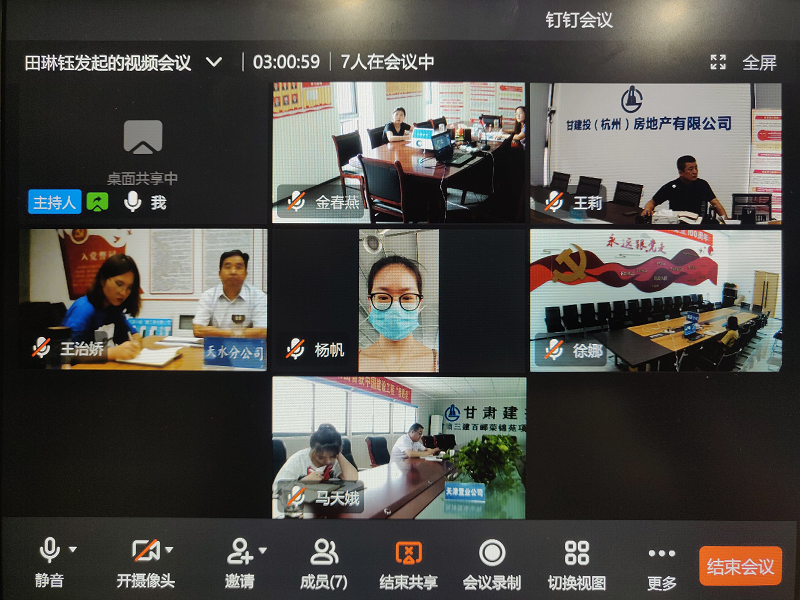Select 徐娜's video tile
This screenshot has height=600, width=800.
click(x=655, y=300)
